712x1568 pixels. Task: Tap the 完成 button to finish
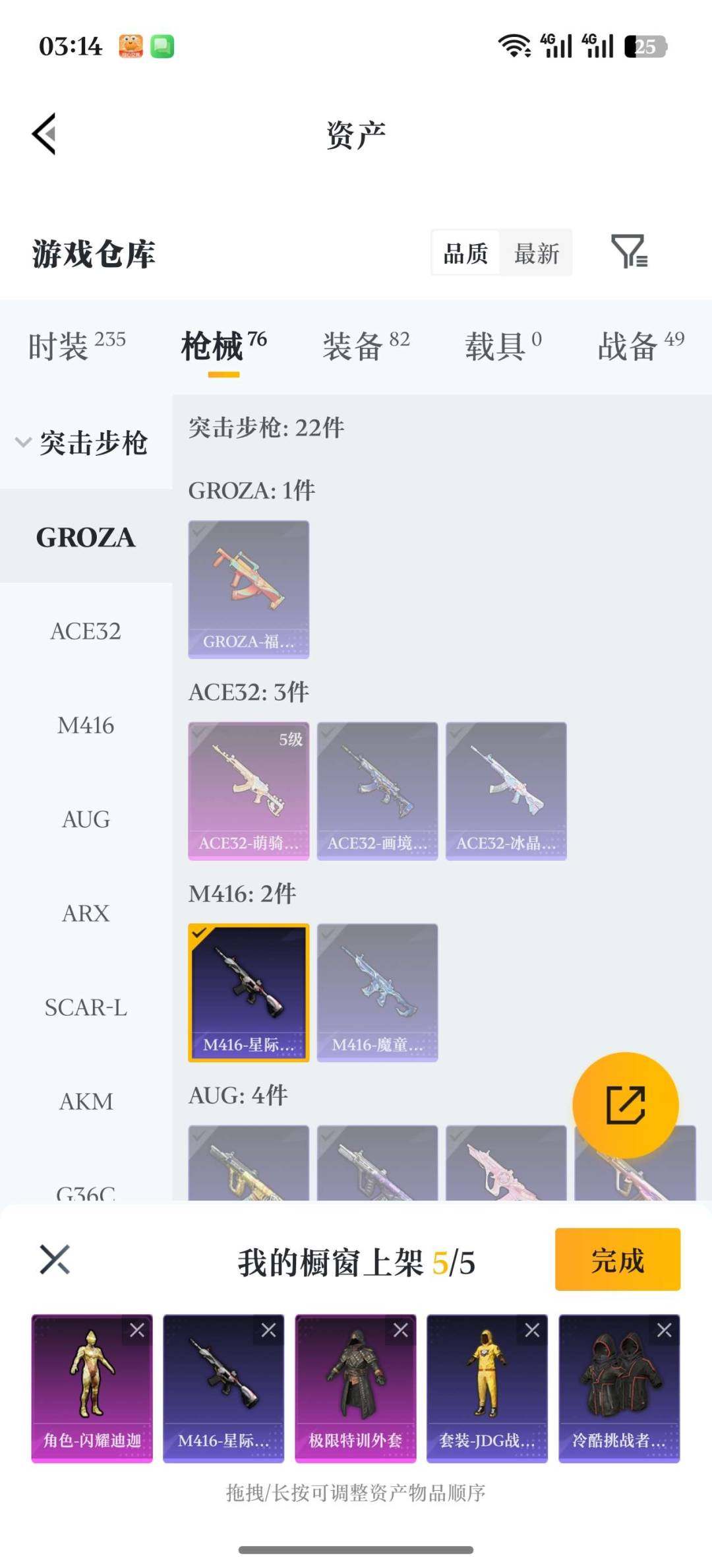[617, 1261]
